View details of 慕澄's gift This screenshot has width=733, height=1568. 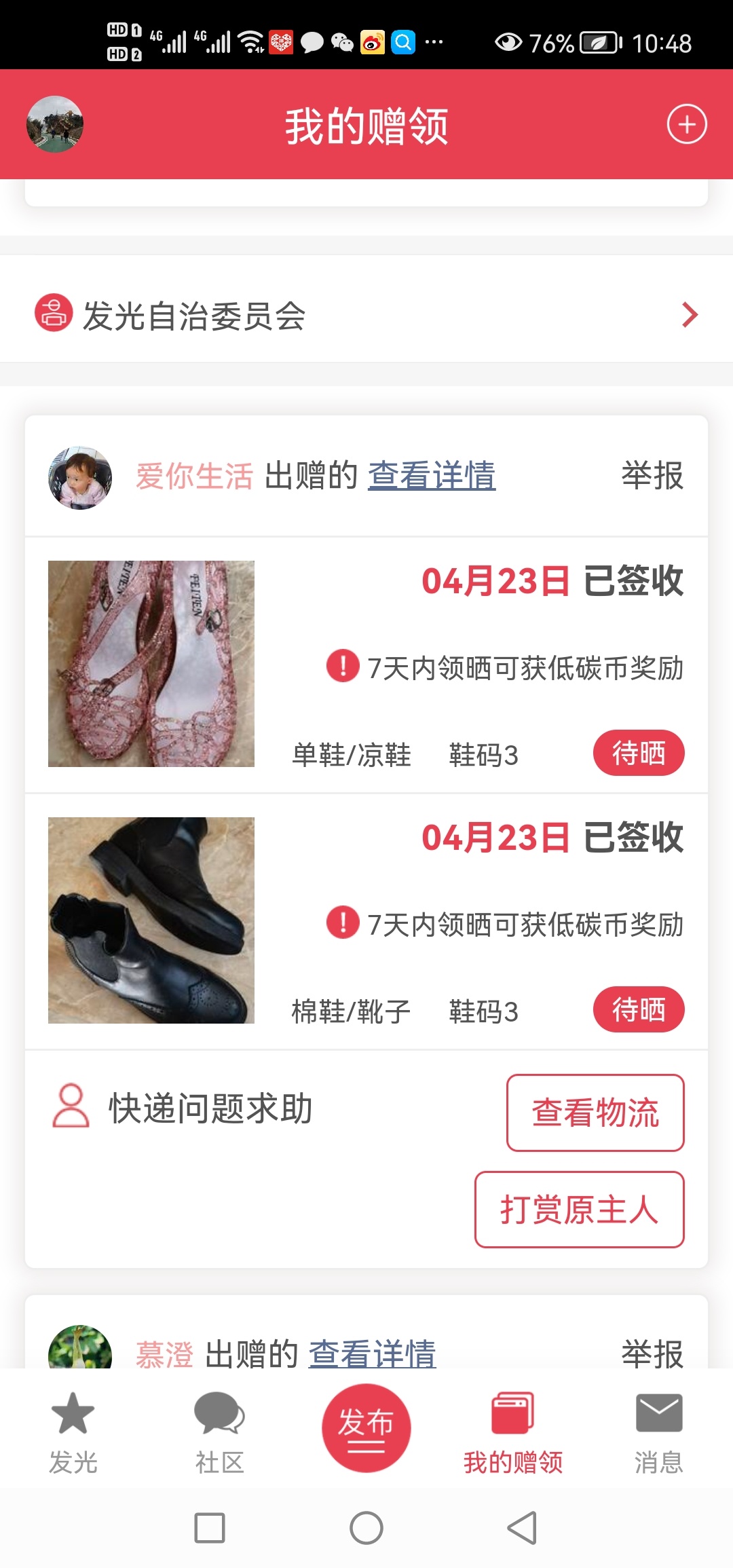click(x=372, y=1354)
